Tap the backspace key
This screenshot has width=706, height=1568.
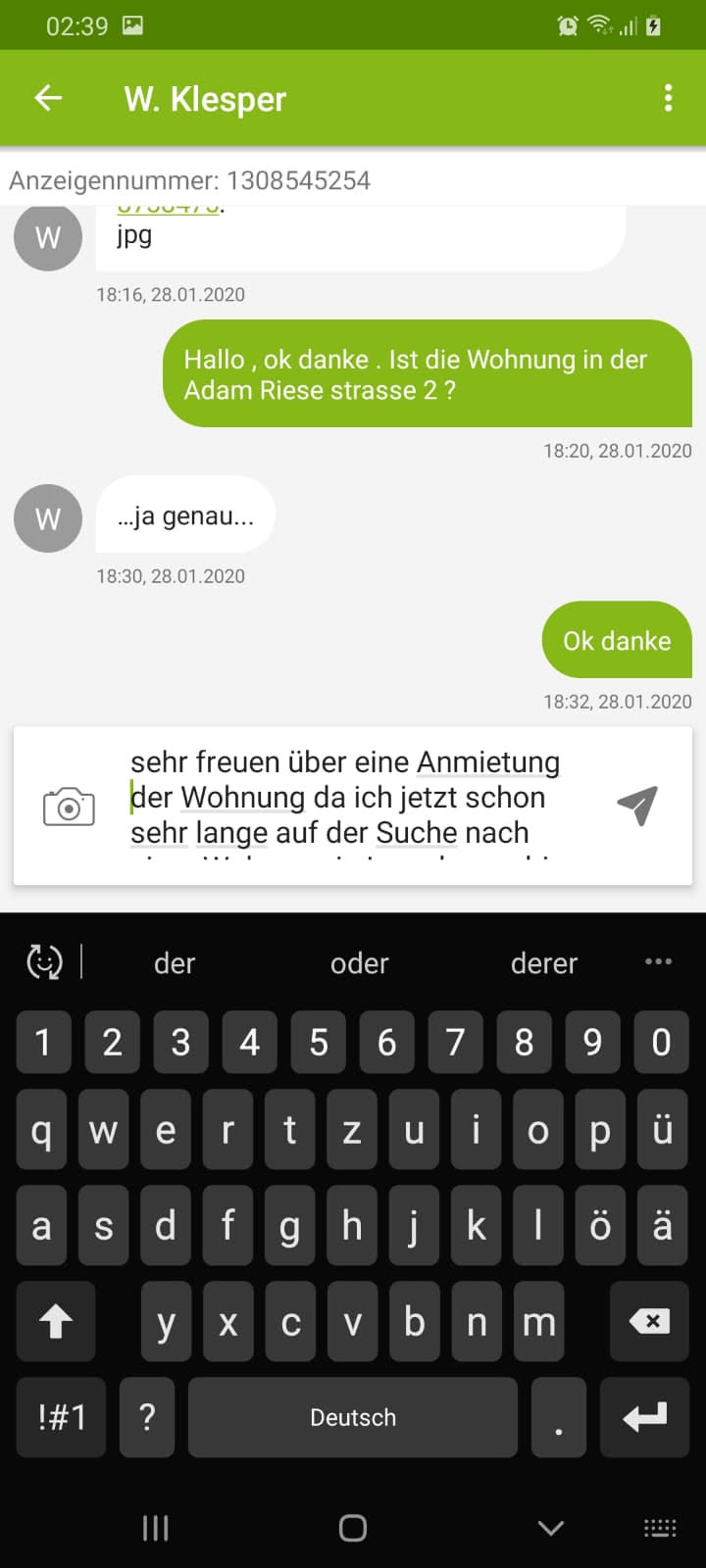point(649,1321)
